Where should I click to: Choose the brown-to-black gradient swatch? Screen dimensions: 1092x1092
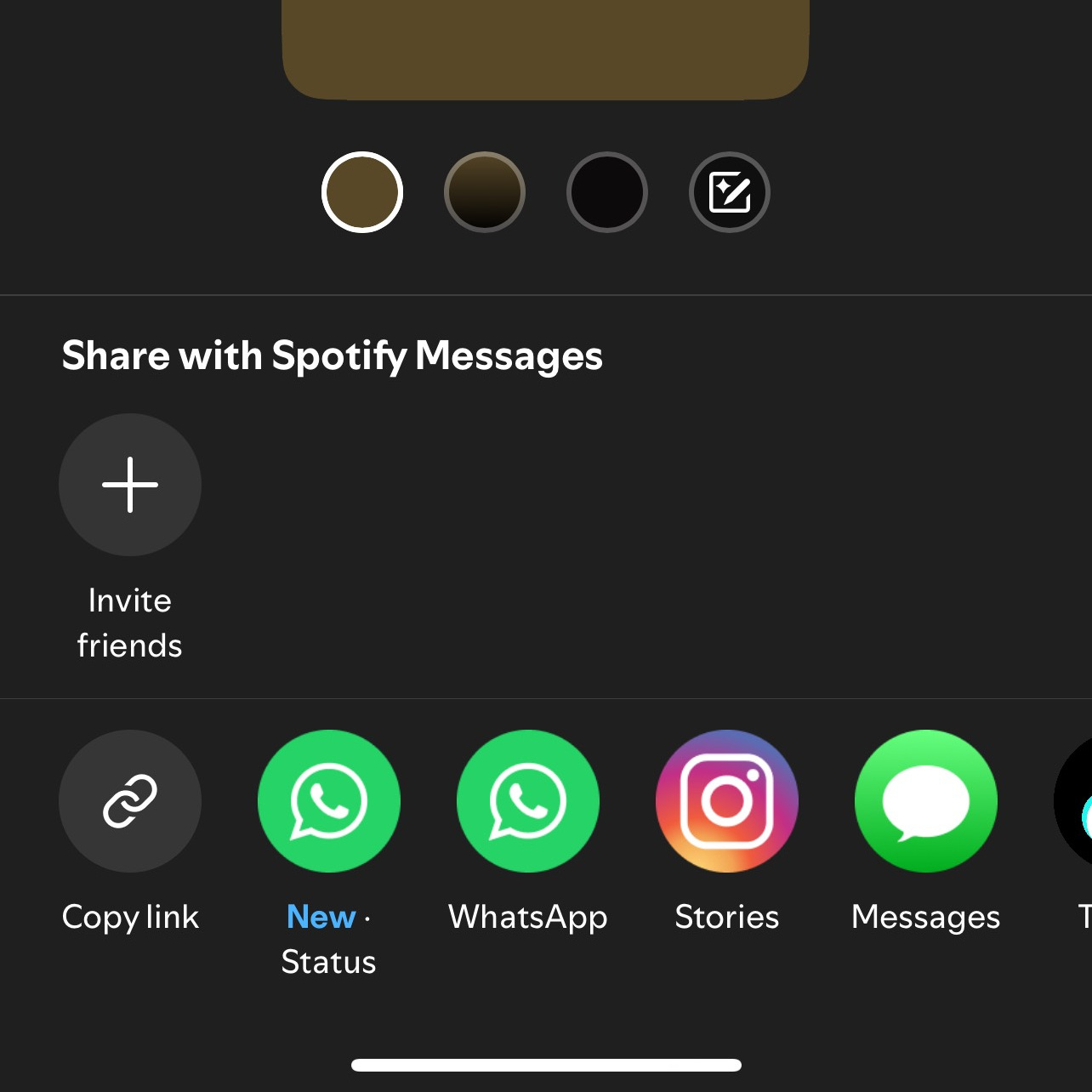pyautogui.click(x=485, y=192)
